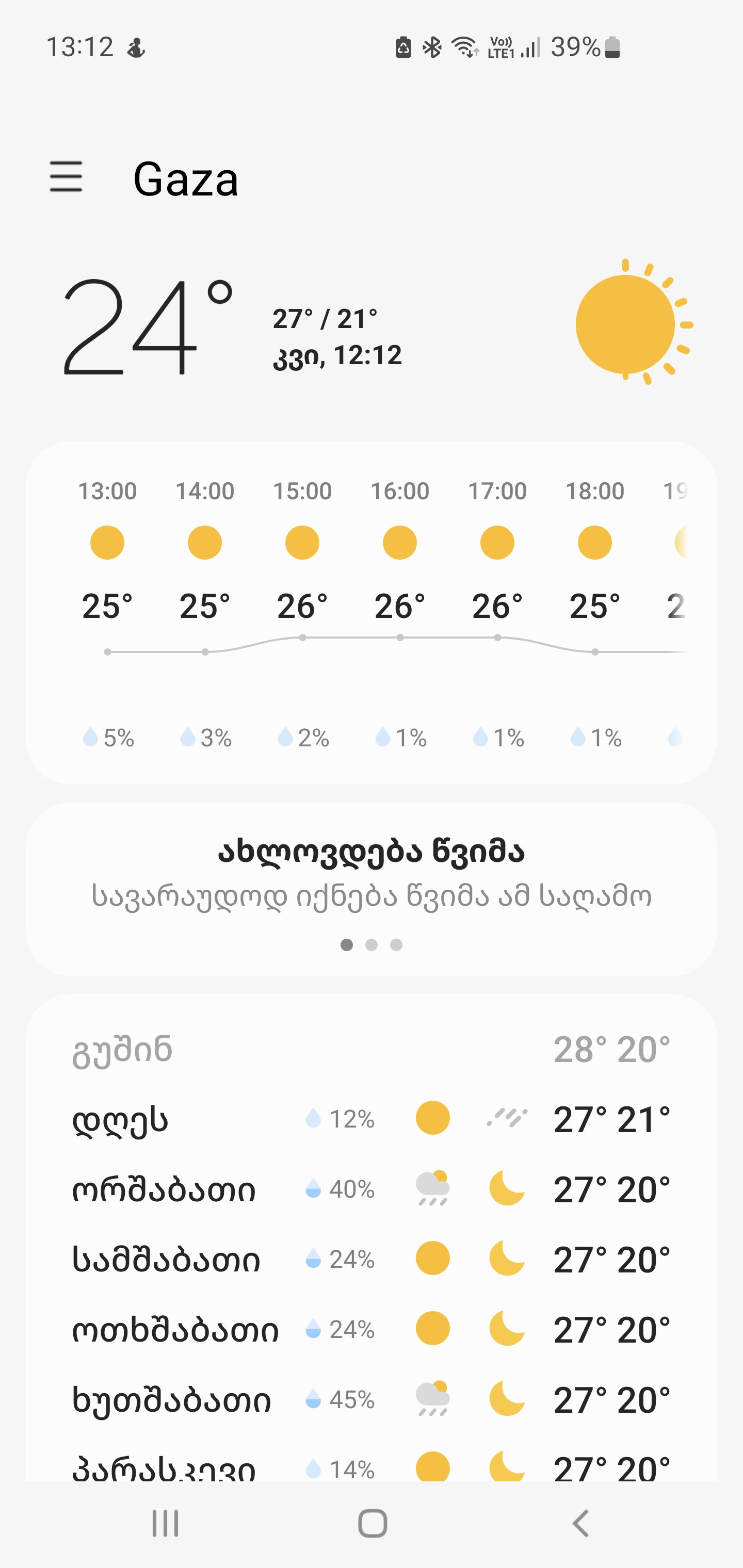Select the moon icon on სამშაბათი row

[506, 1259]
